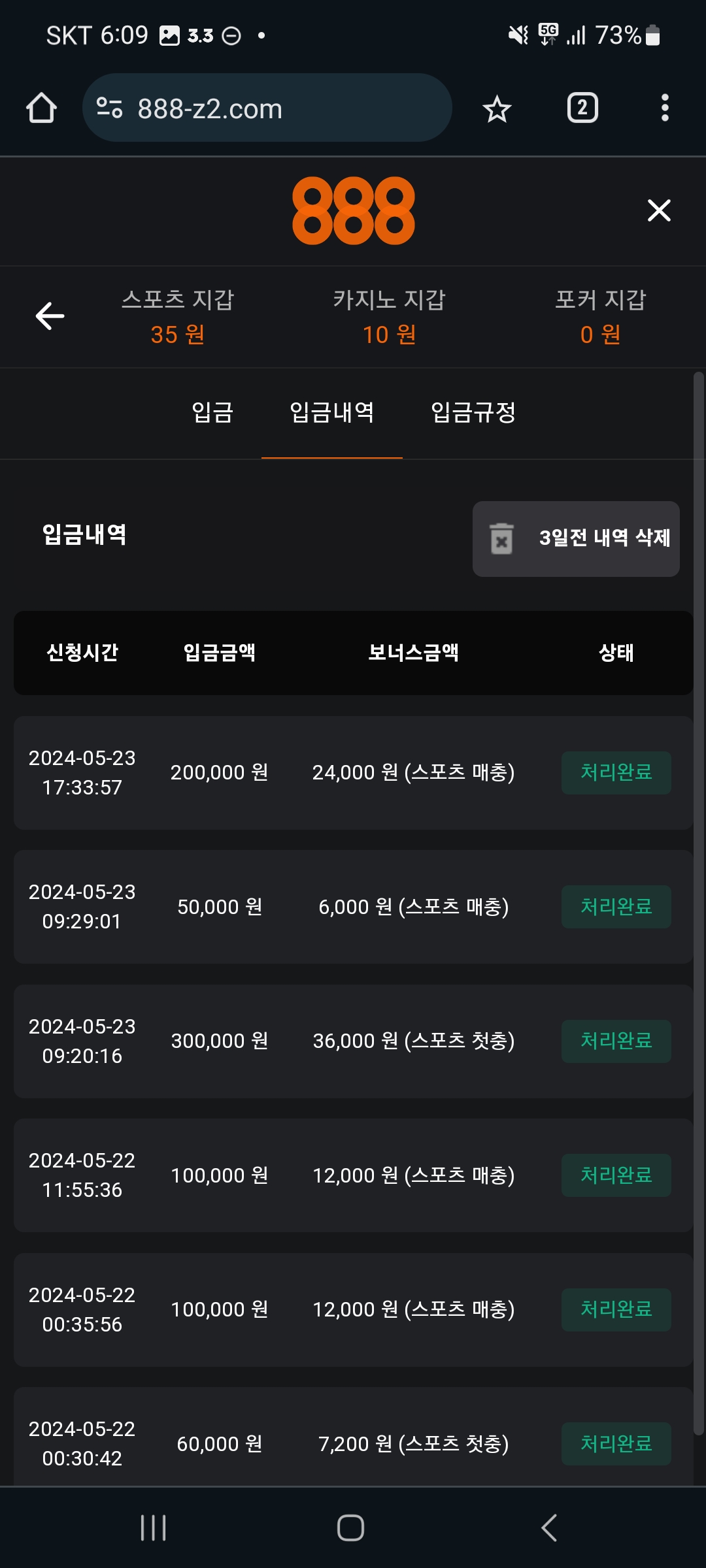Image resolution: width=706 pixels, height=1568 pixels.
Task: Select the 입금내역 tab
Action: tap(332, 412)
